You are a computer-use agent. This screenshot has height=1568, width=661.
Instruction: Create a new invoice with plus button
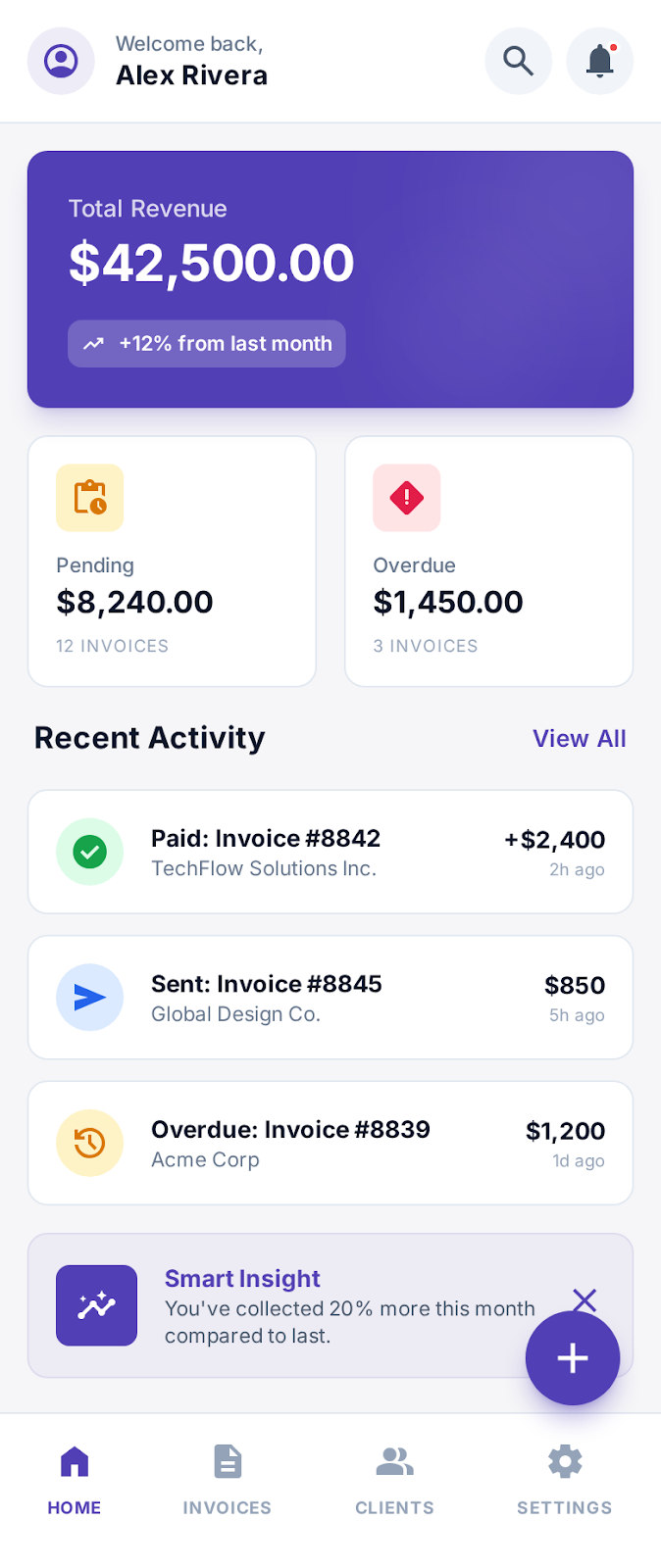[x=573, y=1358]
